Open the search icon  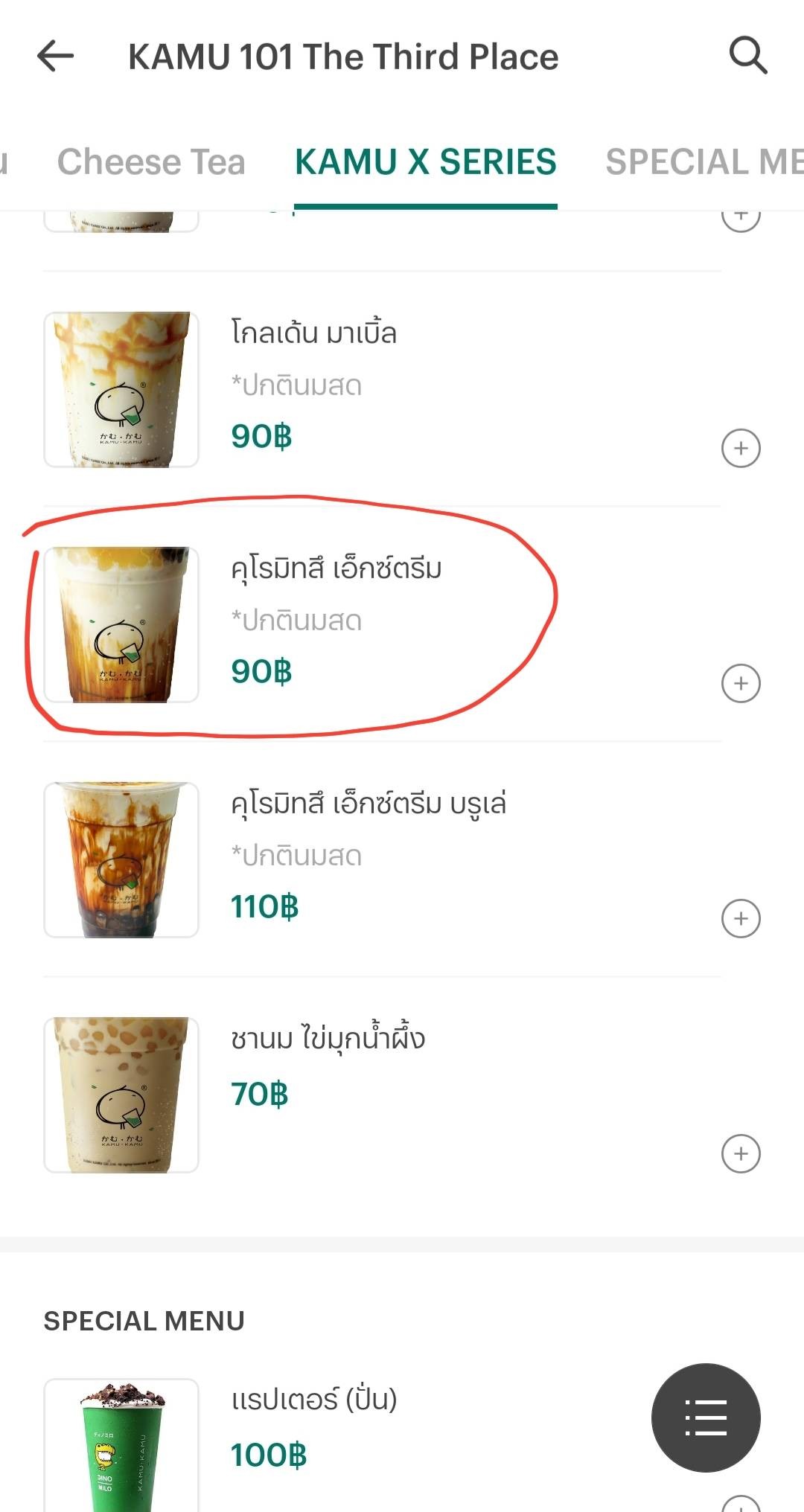click(x=748, y=55)
